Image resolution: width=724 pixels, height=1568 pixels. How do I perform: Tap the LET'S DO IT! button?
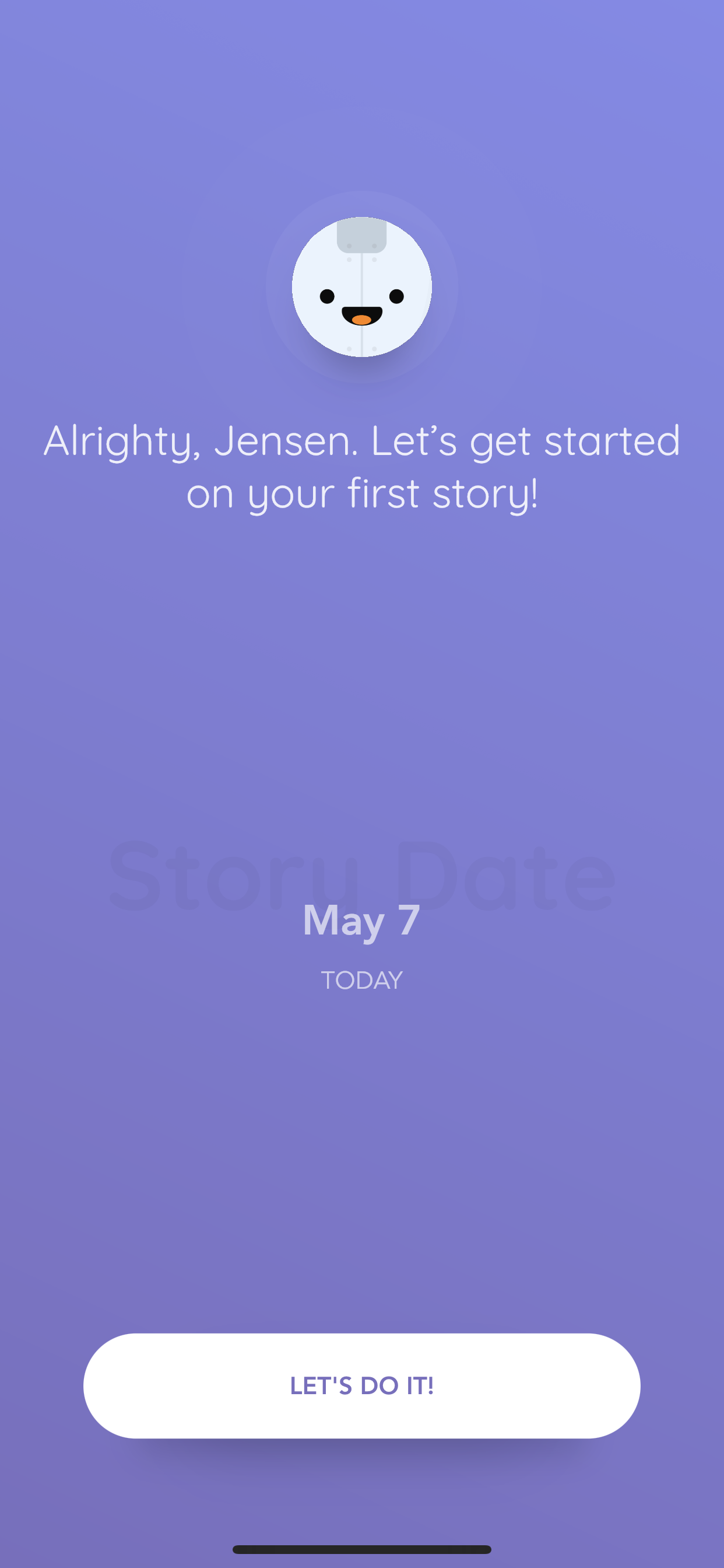tap(362, 1385)
